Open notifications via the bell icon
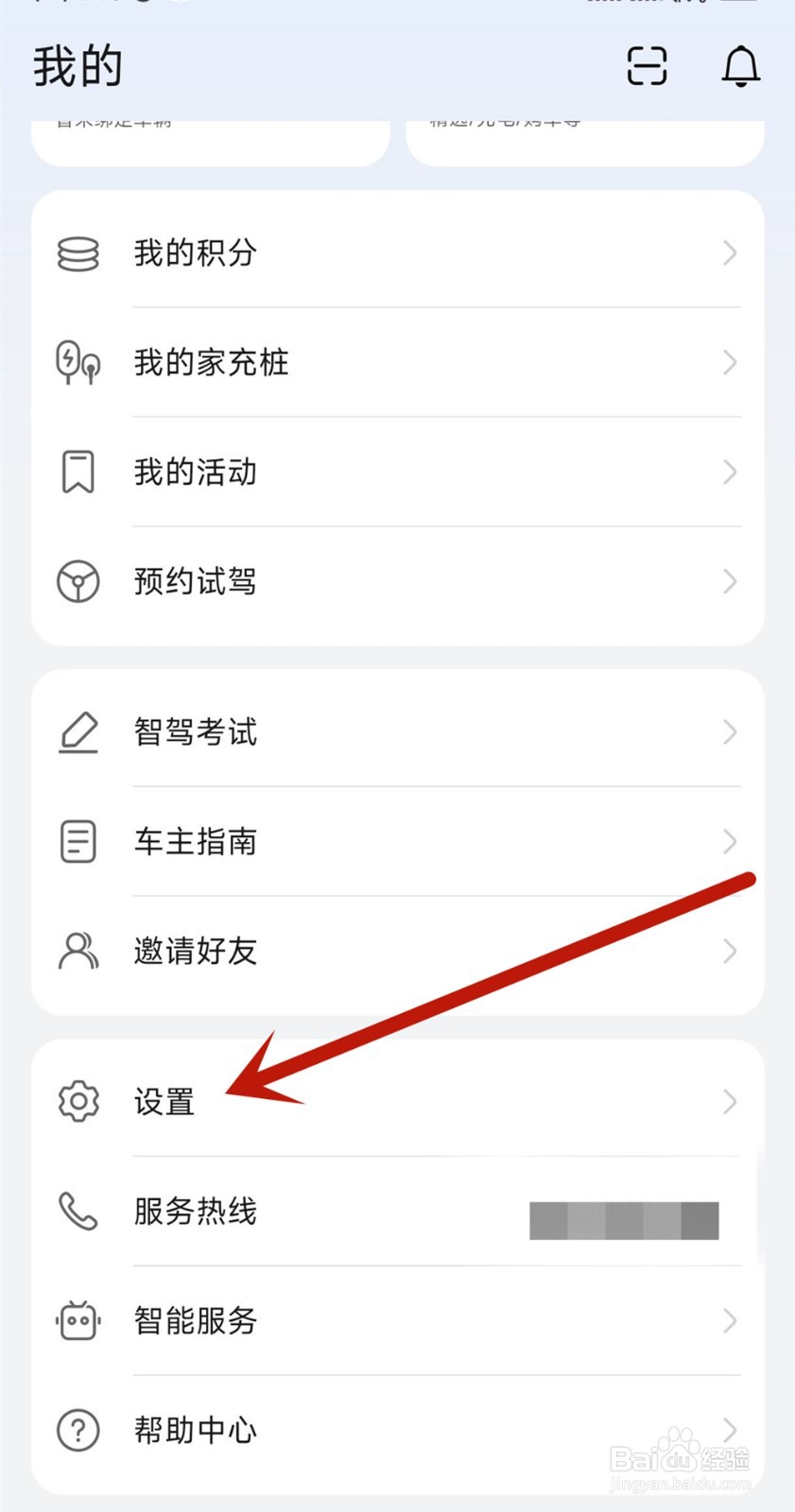Viewport: 795px width, 1512px height. (741, 66)
